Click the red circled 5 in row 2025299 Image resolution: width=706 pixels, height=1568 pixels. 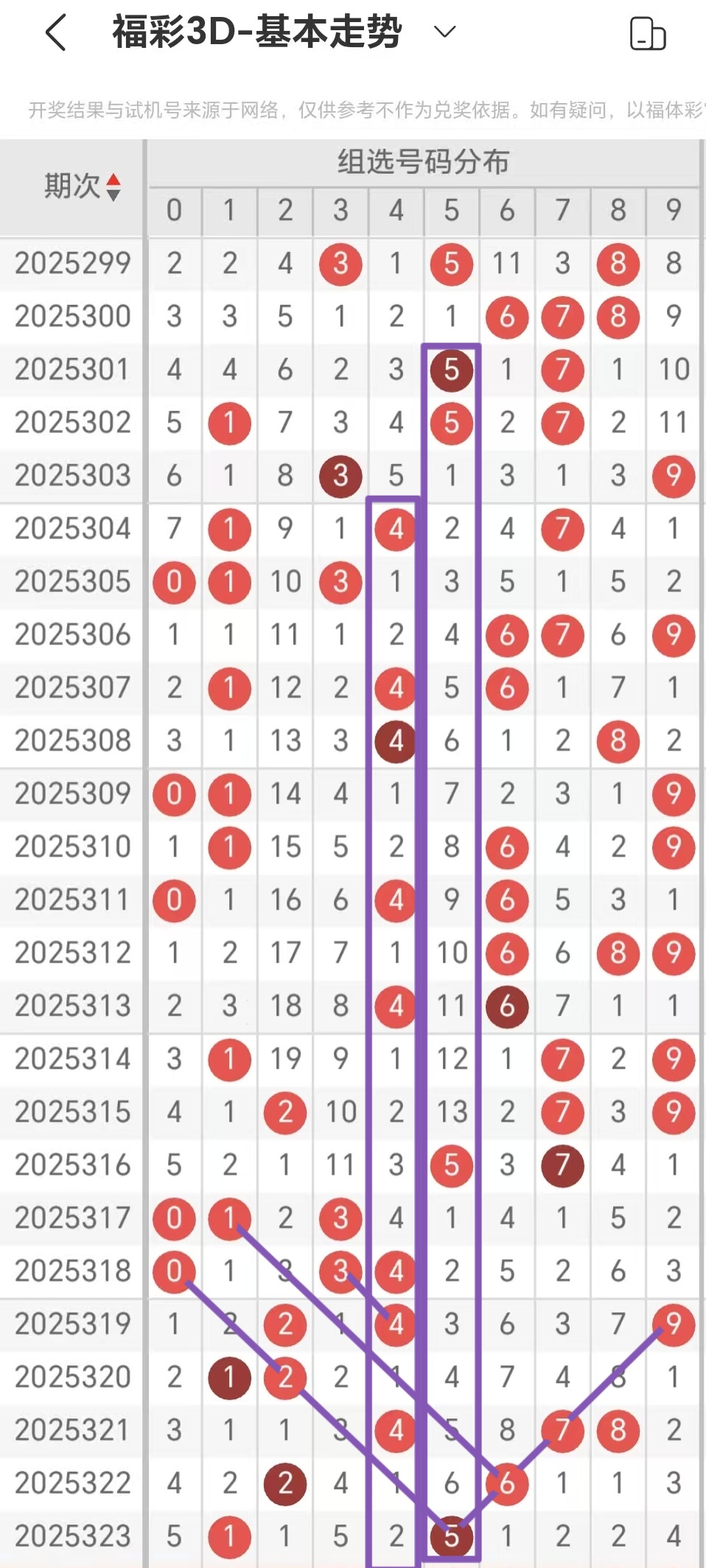coord(452,263)
